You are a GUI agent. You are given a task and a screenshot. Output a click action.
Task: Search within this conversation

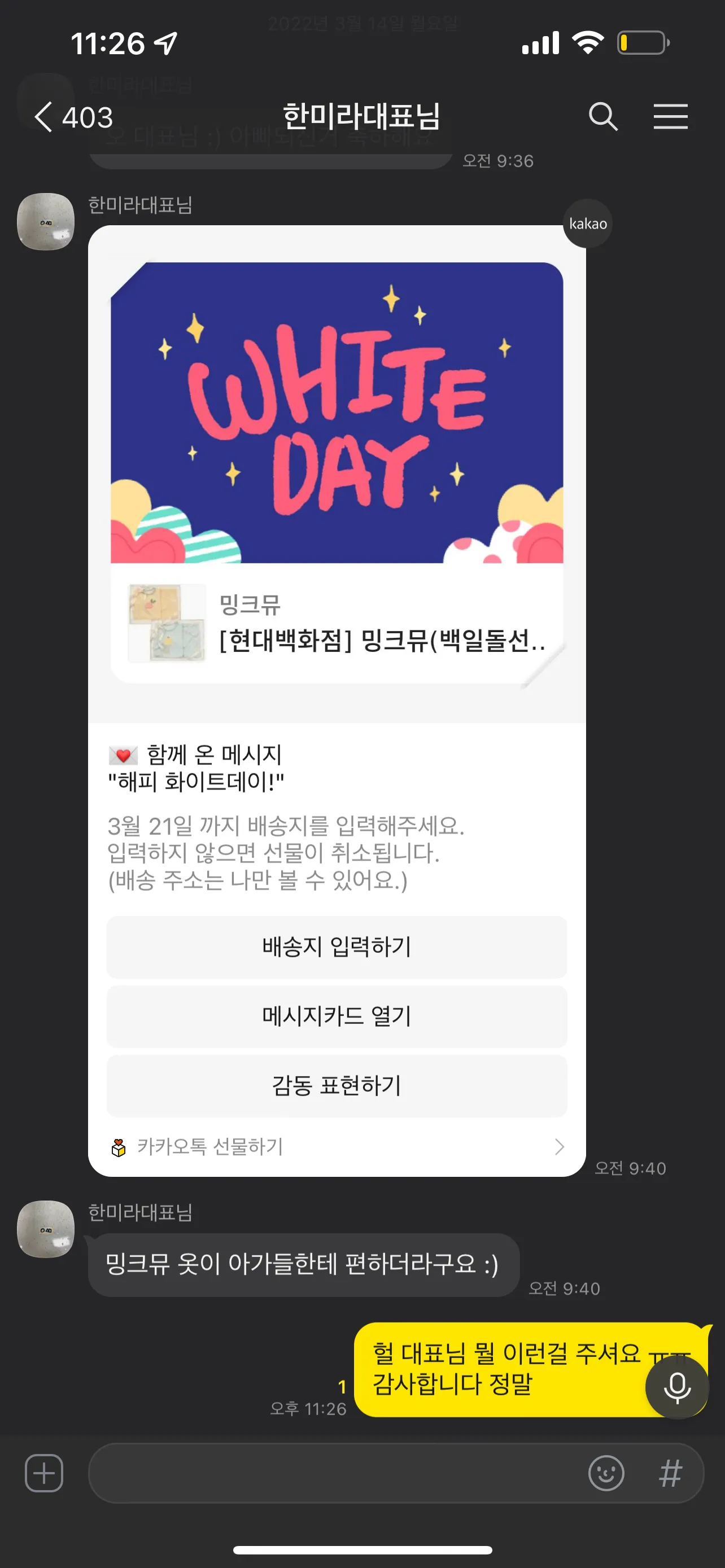click(602, 117)
